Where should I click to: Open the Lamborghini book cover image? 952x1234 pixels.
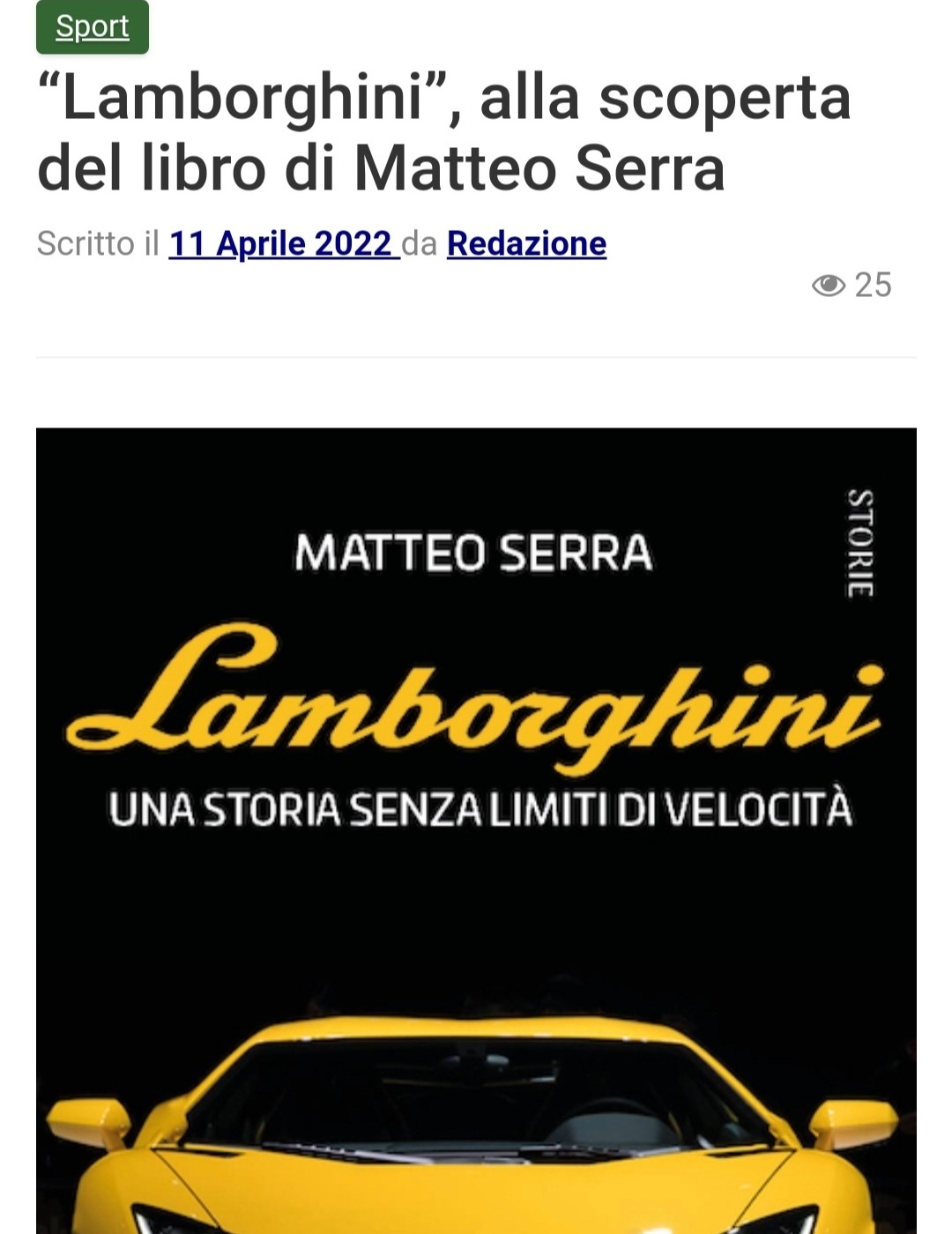[476, 829]
